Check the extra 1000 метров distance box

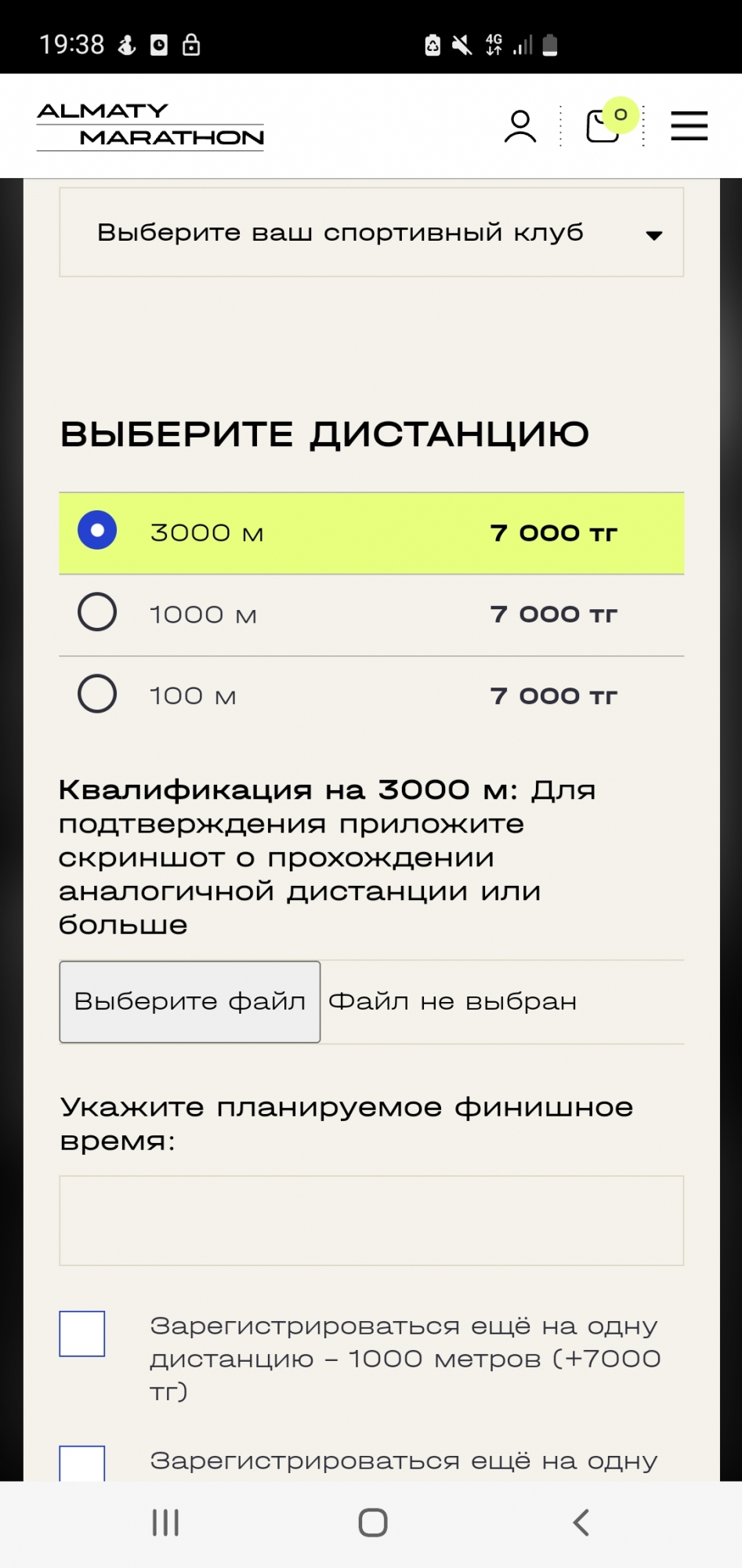[82, 1334]
